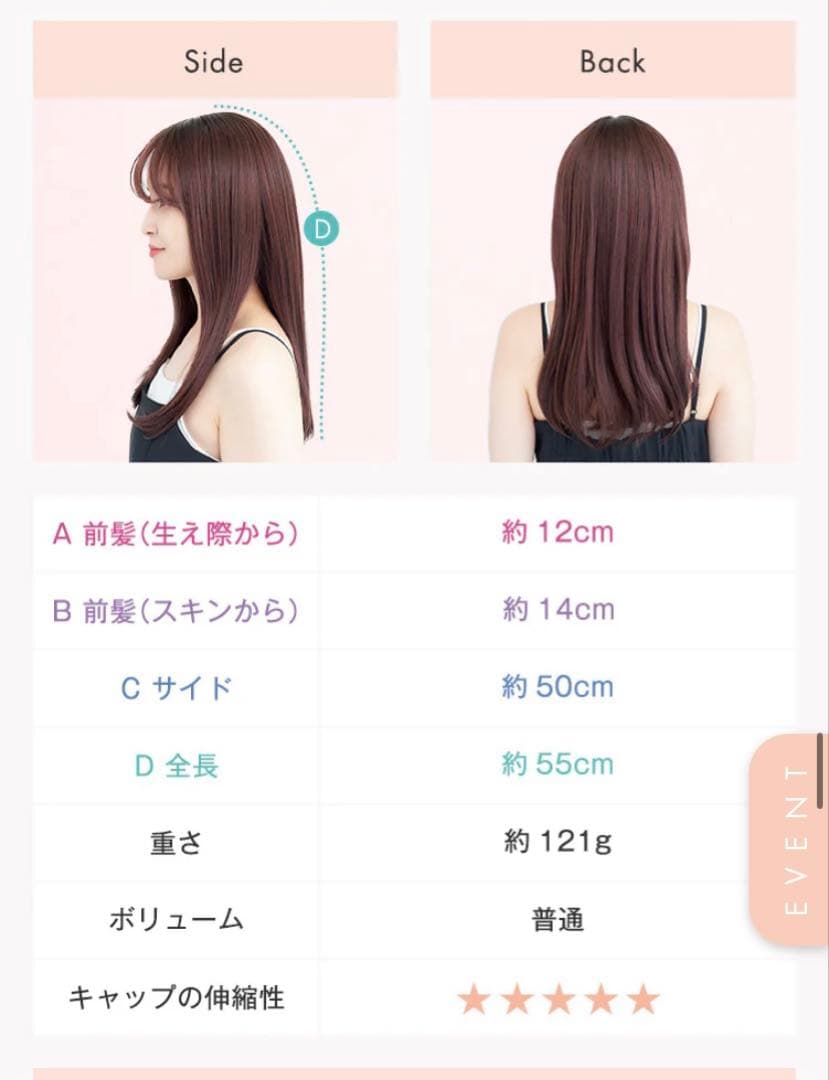Switch to the Back view tab
The height and width of the screenshot is (1080, 829).
pos(612,62)
